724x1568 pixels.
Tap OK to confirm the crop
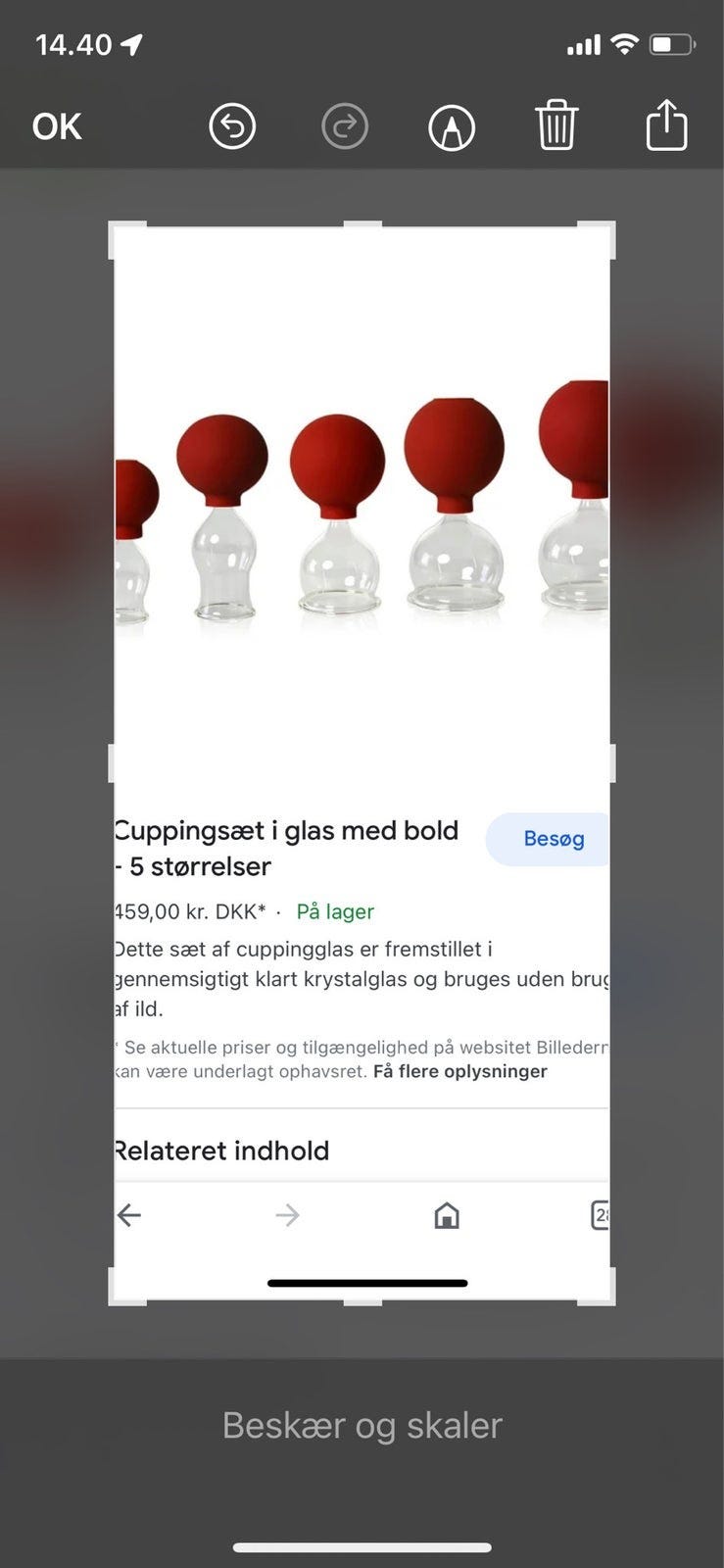coord(56,125)
